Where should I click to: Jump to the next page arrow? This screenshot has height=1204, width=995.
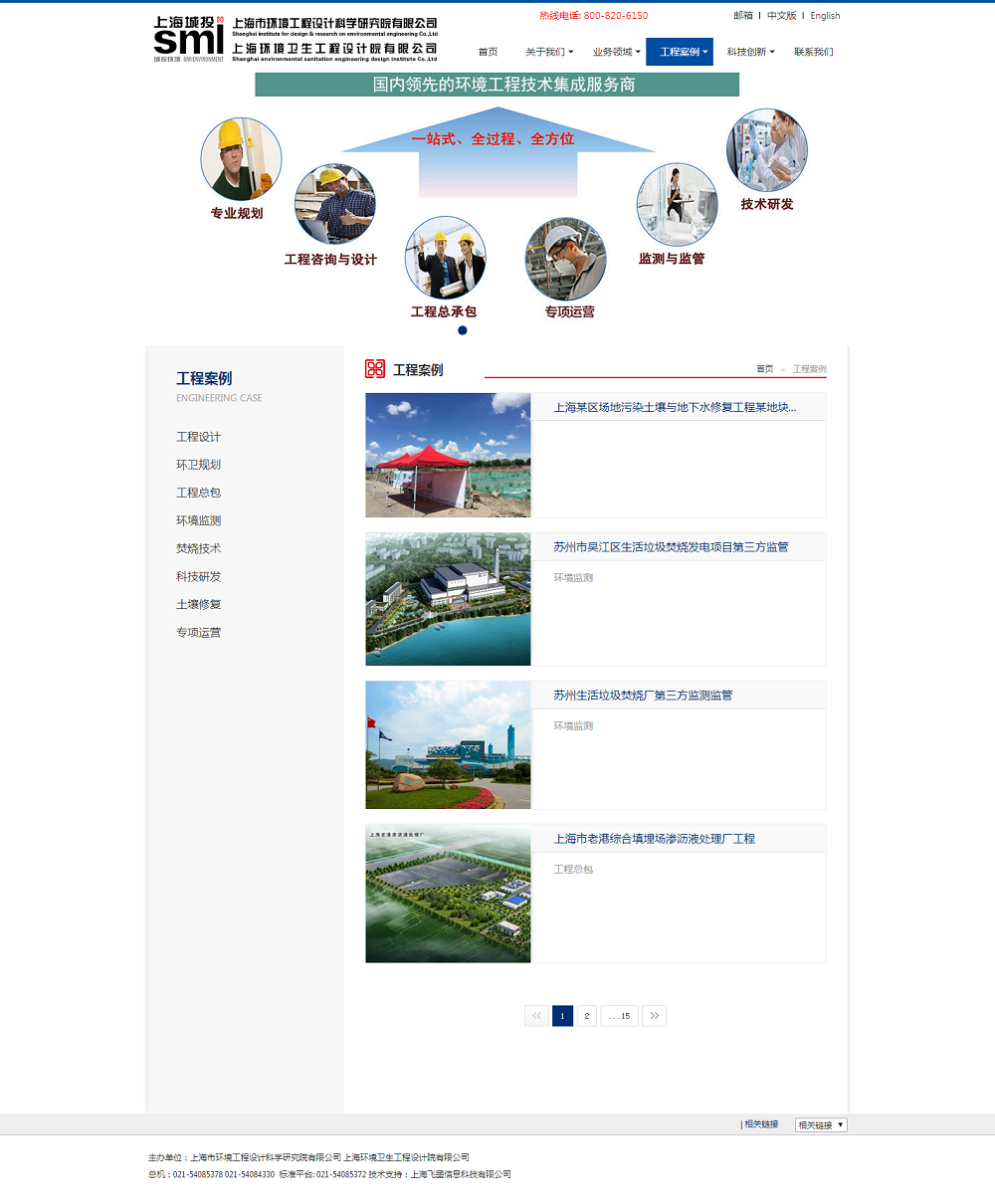point(654,1016)
